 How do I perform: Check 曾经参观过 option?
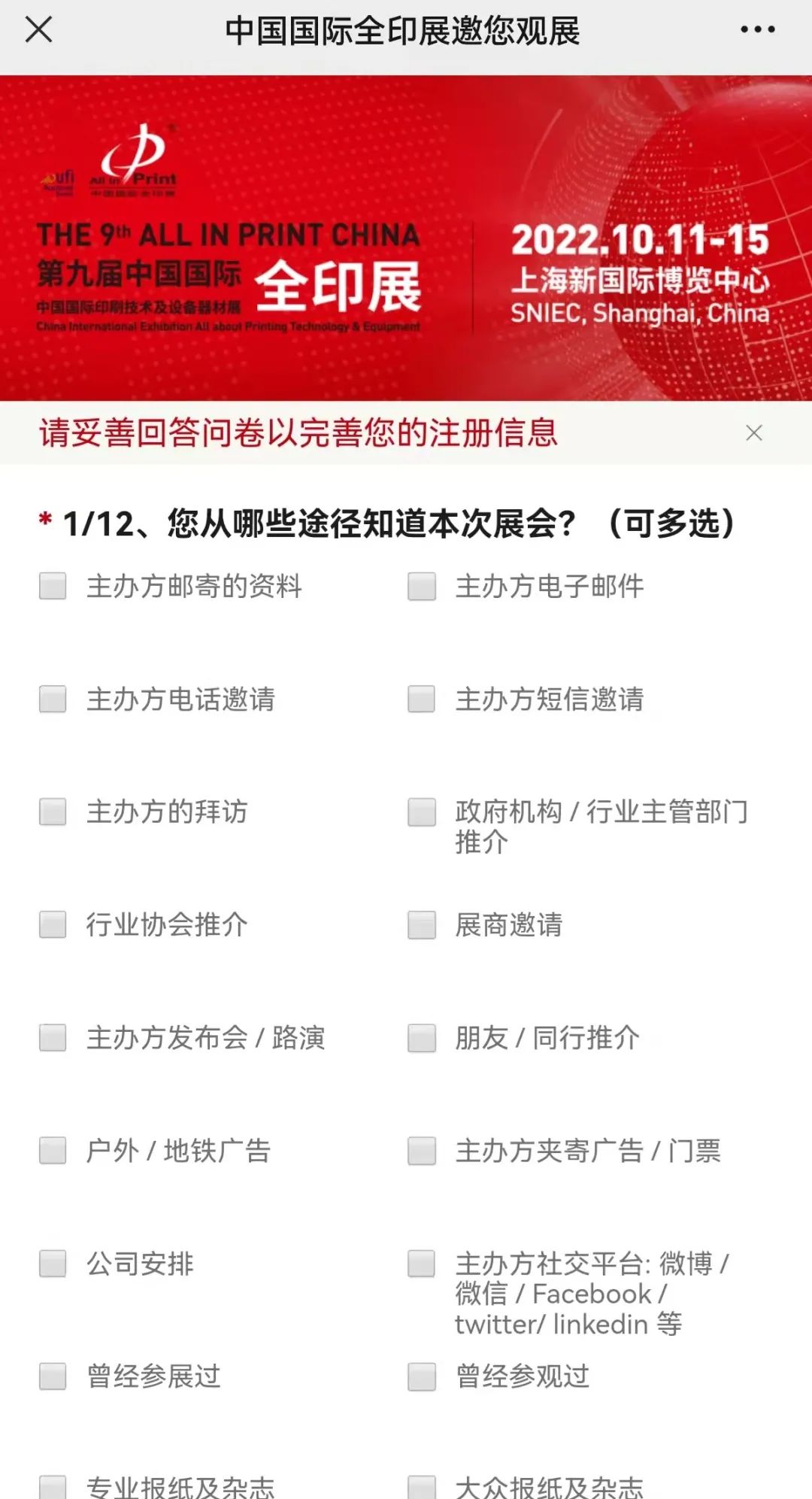(x=422, y=1376)
